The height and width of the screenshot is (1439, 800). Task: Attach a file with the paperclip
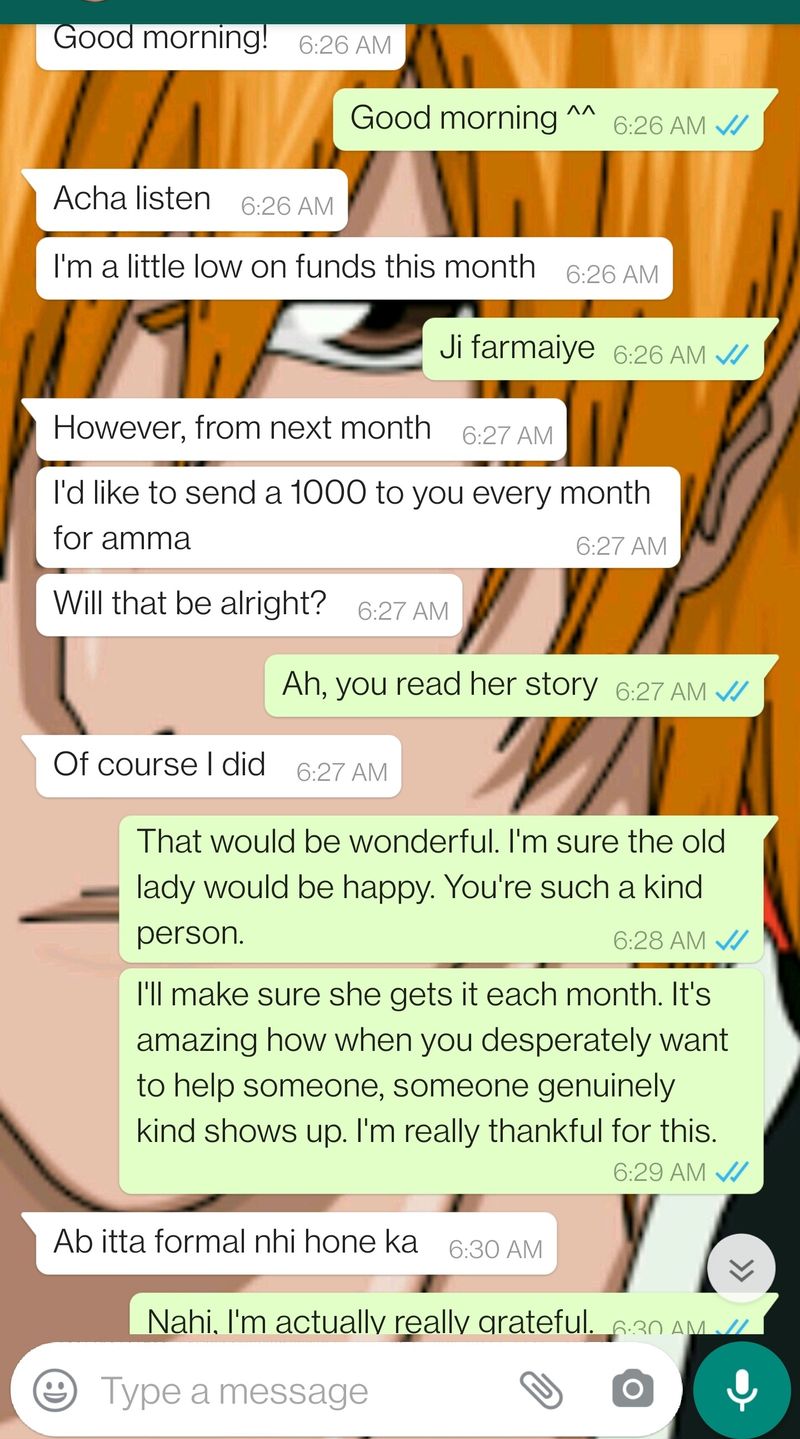pyautogui.click(x=541, y=1389)
